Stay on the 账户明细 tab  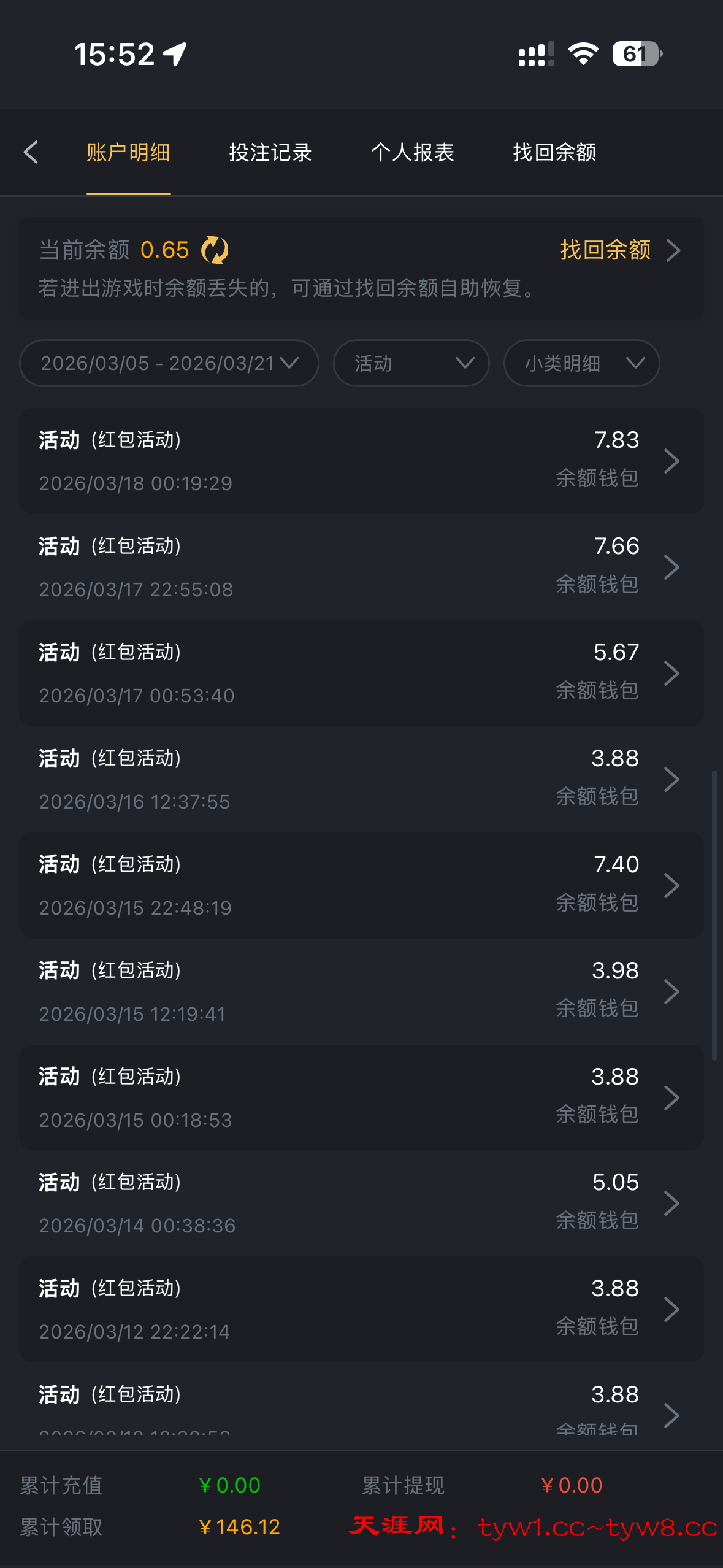[x=128, y=152]
